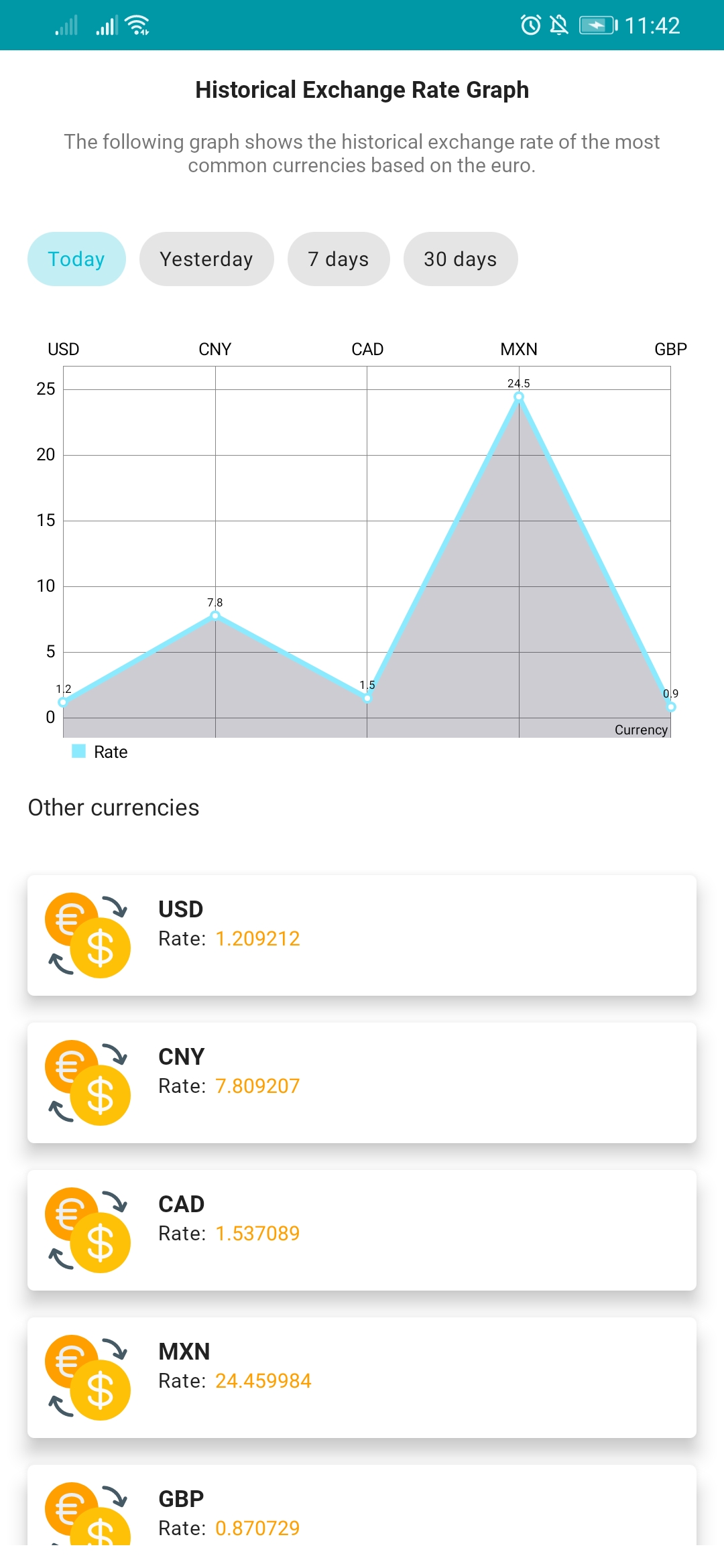Select the 30 days time filter
The width and height of the screenshot is (724, 1568).
click(x=461, y=259)
